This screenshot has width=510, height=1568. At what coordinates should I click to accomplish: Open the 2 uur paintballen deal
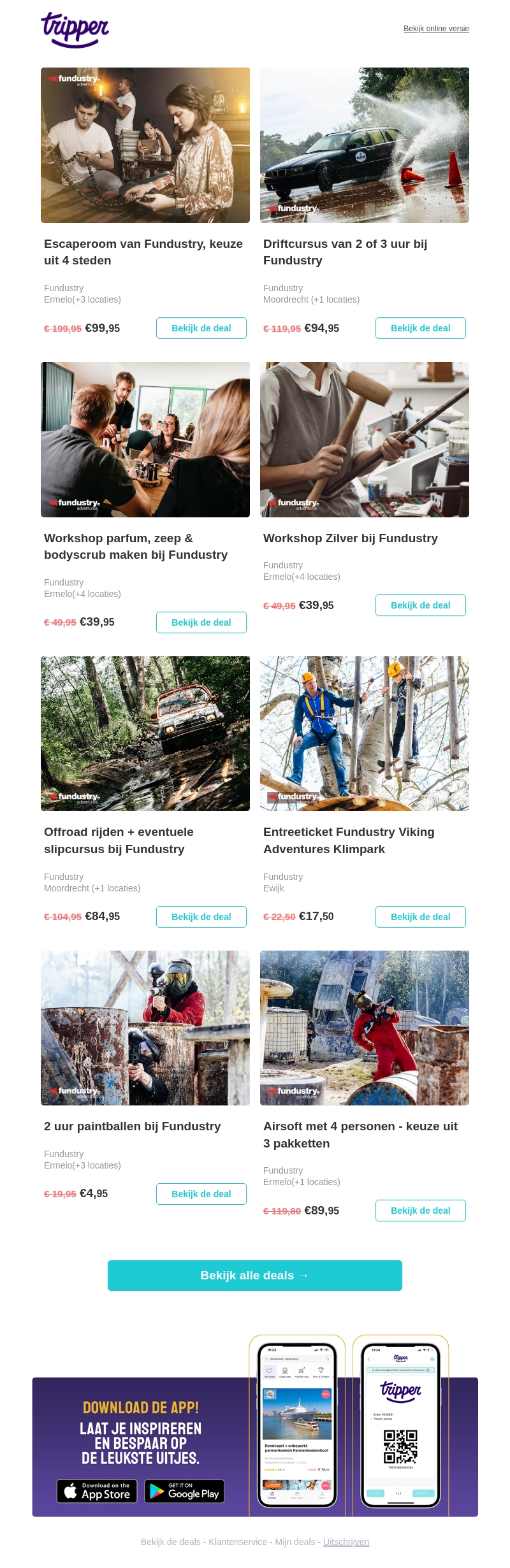pos(201,1194)
